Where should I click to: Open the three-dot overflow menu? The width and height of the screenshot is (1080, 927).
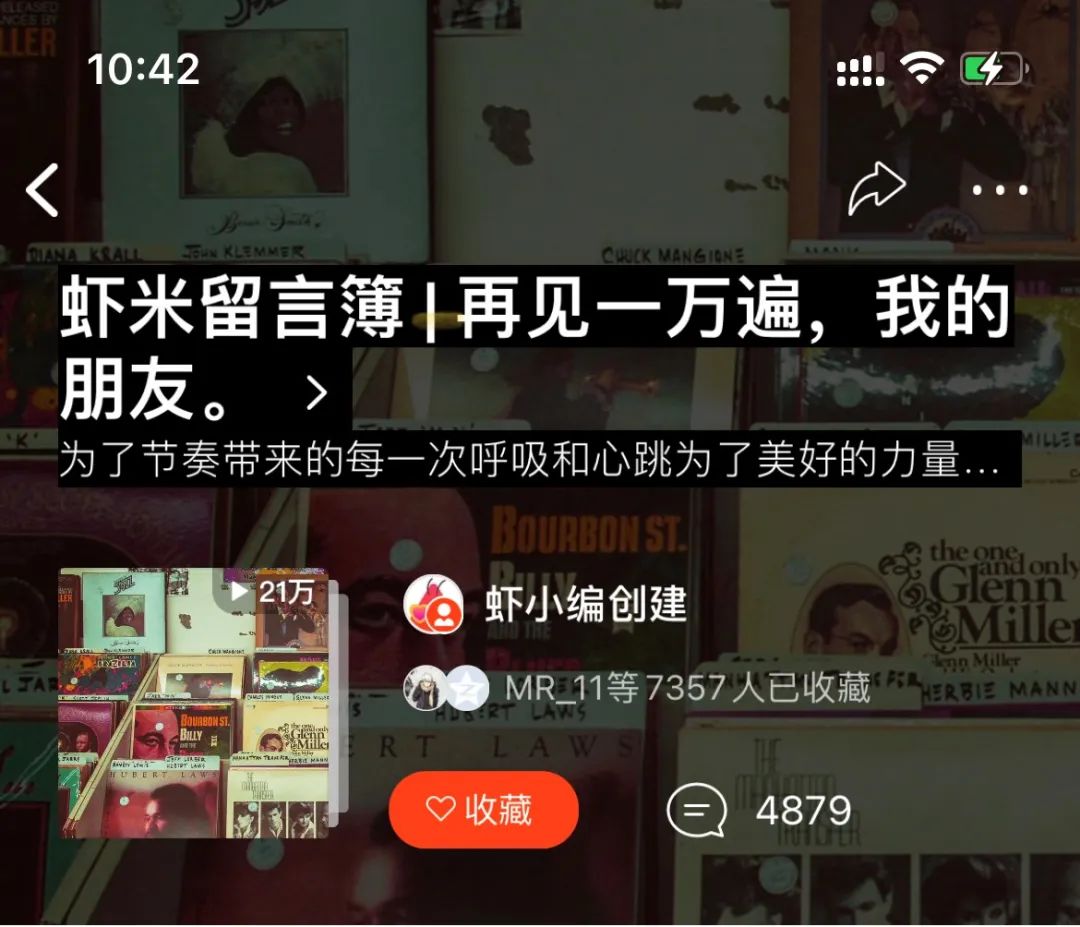1000,190
